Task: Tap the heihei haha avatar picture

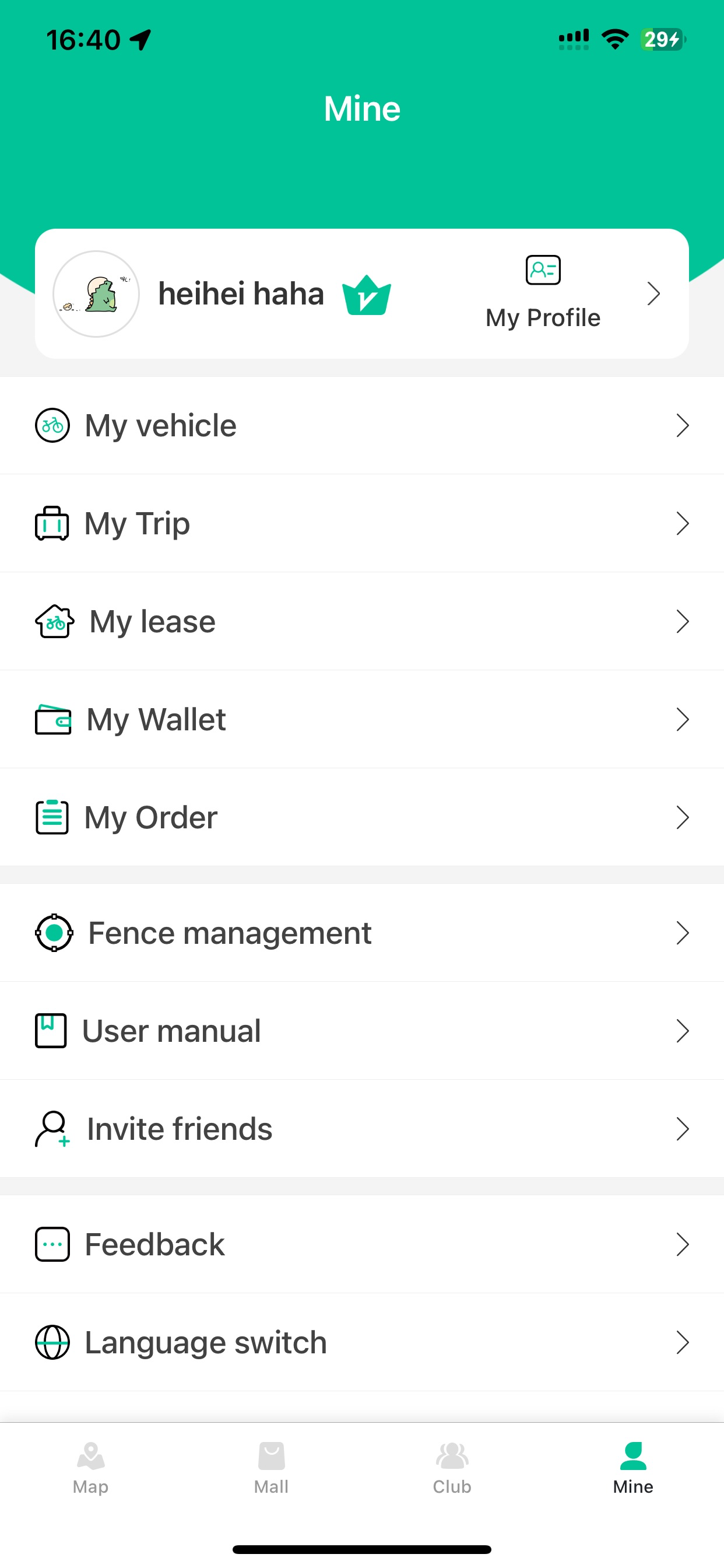Action: 96,294
